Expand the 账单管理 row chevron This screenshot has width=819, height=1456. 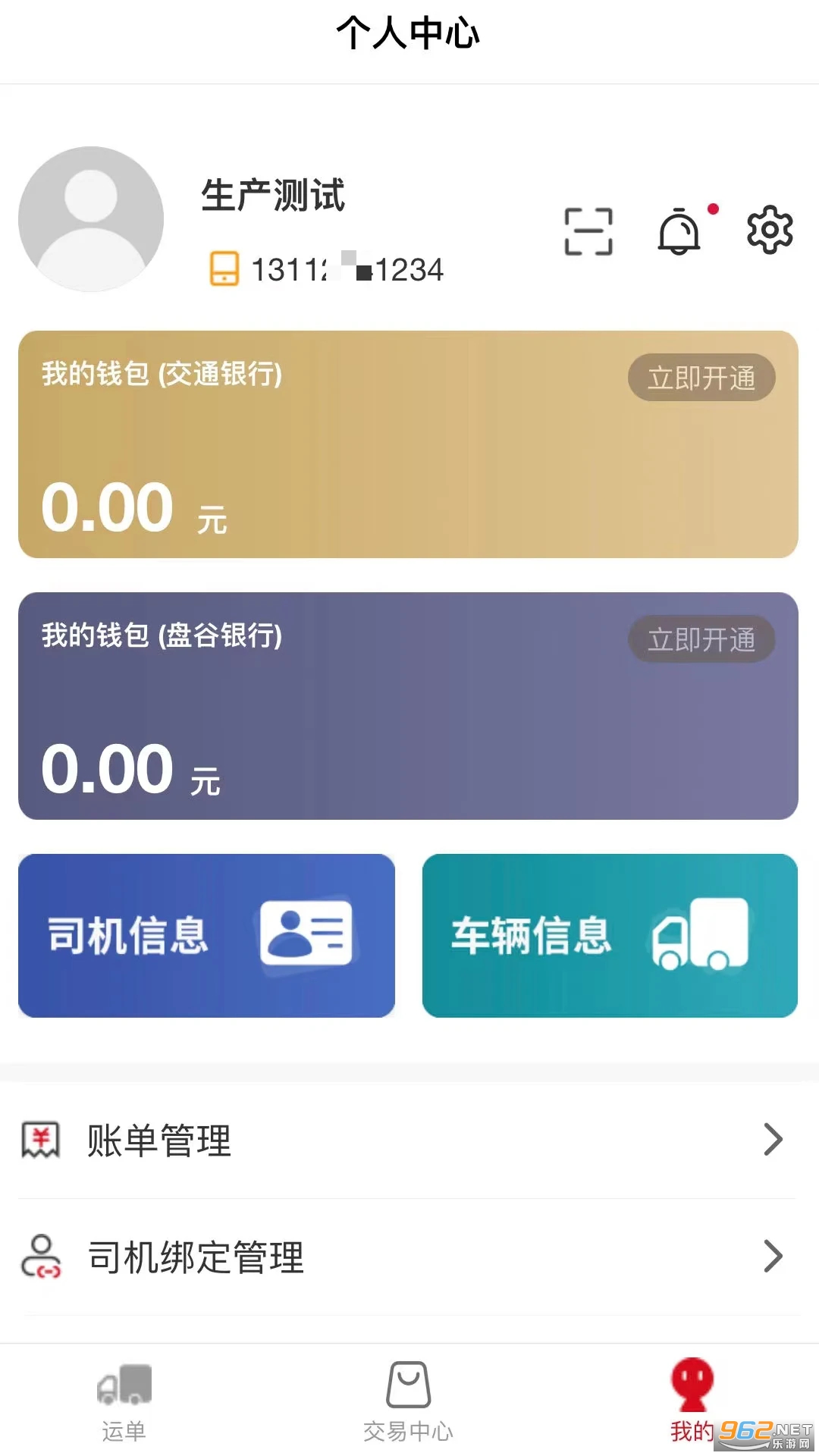click(x=773, y=1138)
